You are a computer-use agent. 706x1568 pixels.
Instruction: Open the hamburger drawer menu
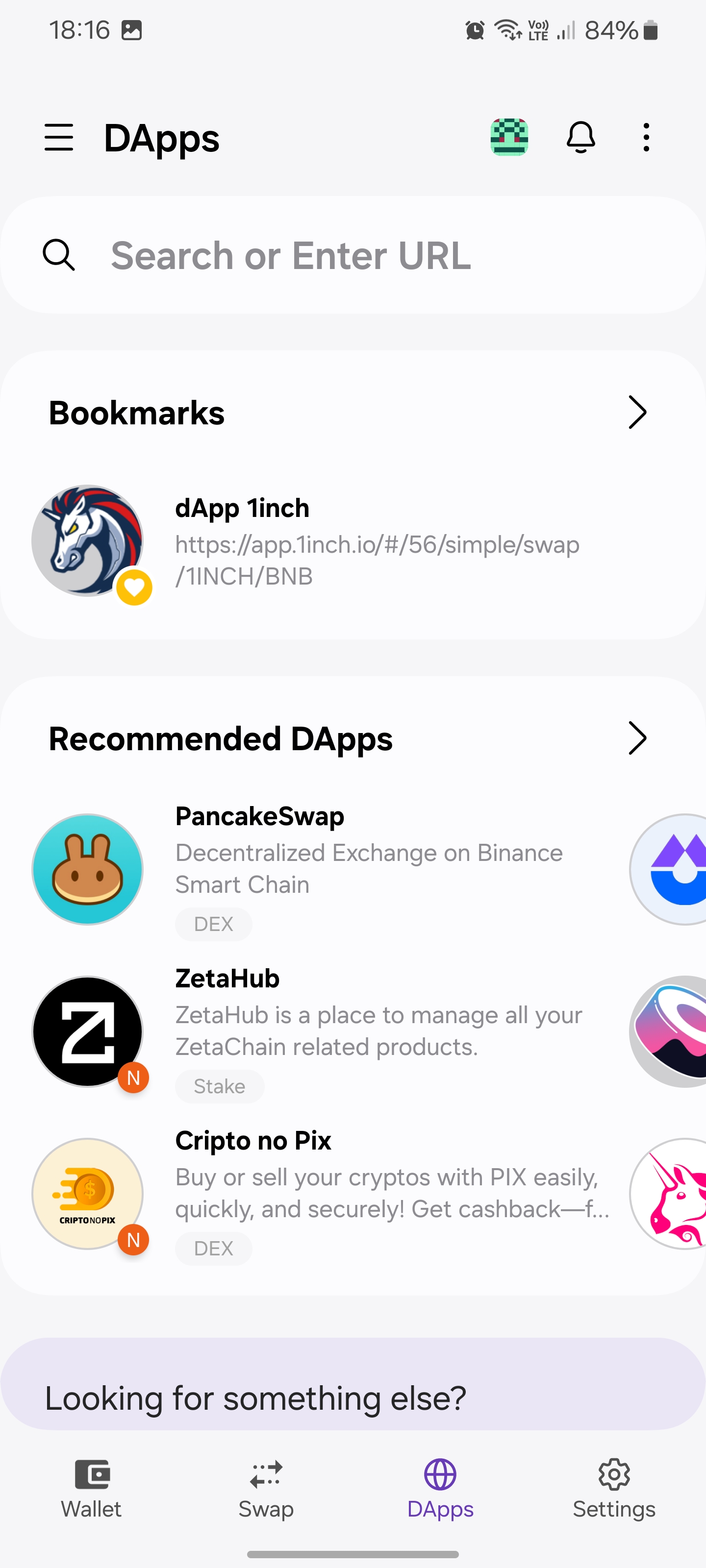coord(58,138)
